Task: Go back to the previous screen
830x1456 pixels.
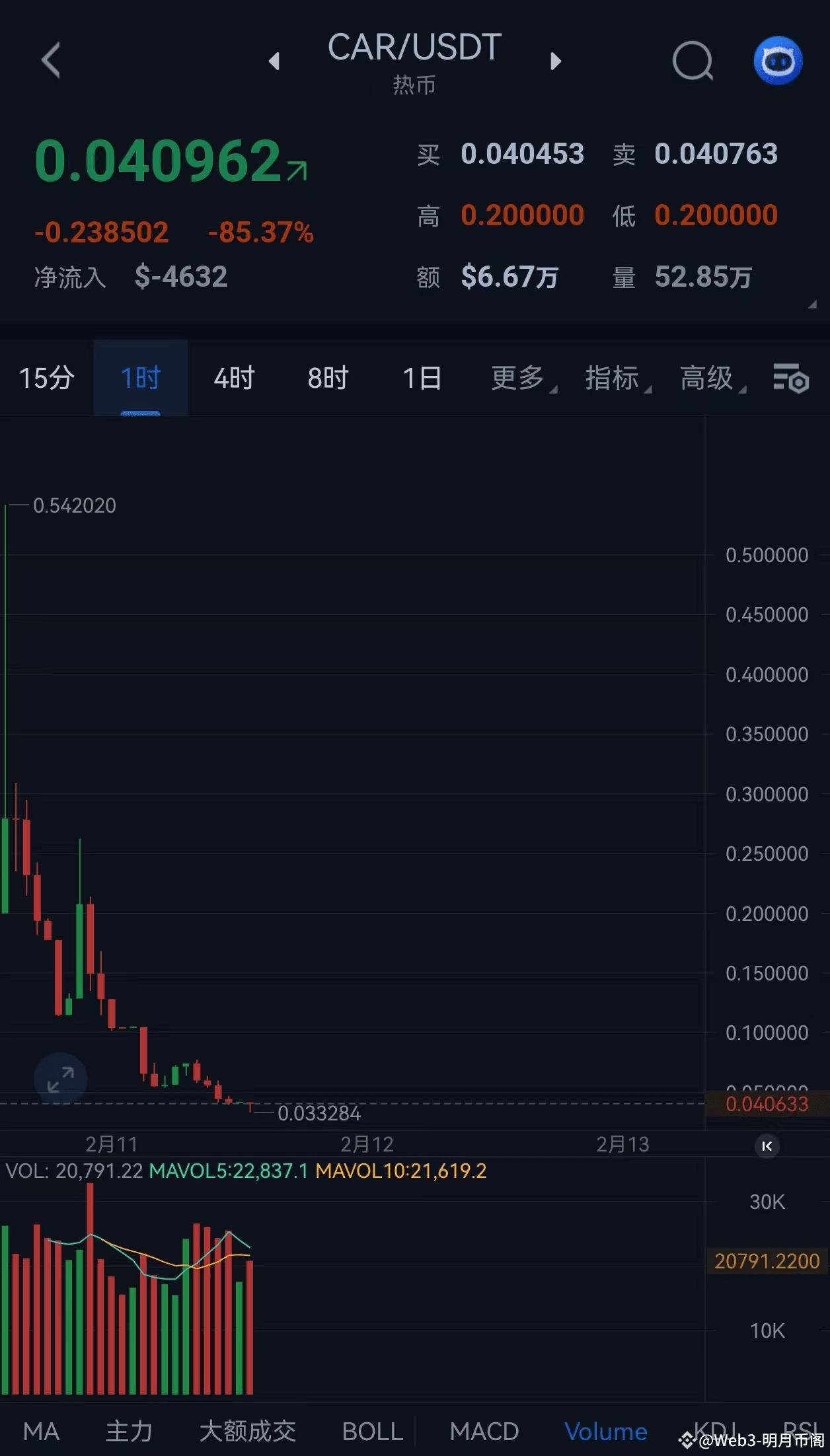Action: (x=51, y=60)
